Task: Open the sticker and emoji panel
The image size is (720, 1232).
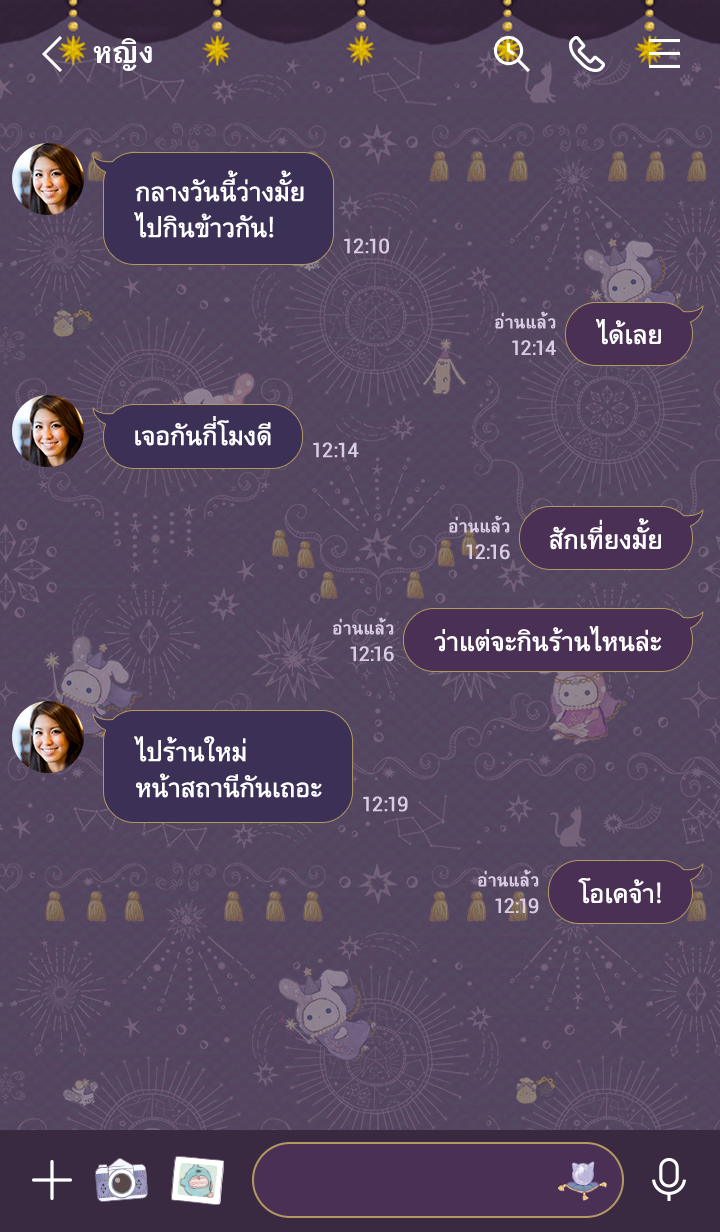Action: click(577, 1181)
